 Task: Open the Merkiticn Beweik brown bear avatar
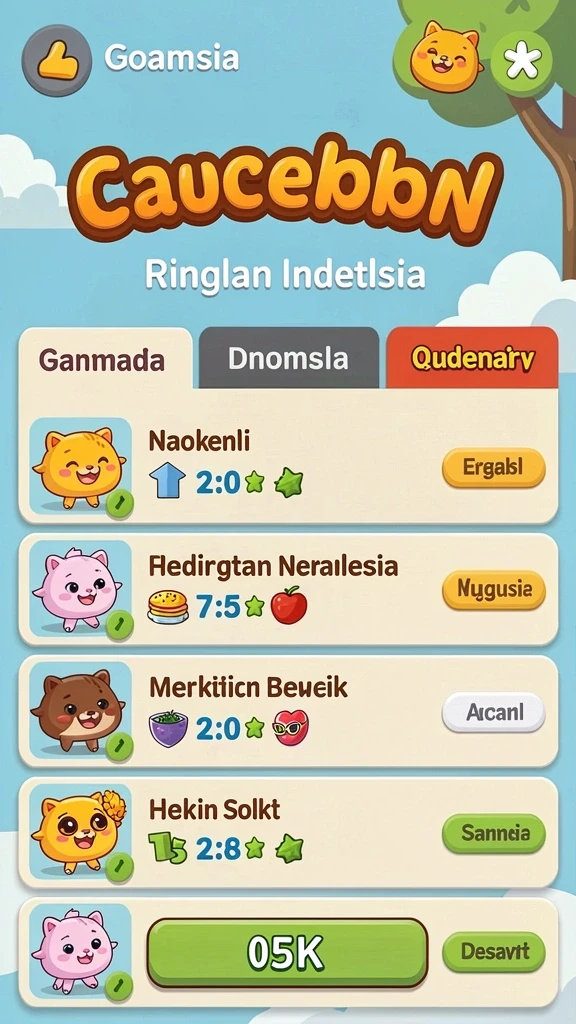[x=81, y=711]
